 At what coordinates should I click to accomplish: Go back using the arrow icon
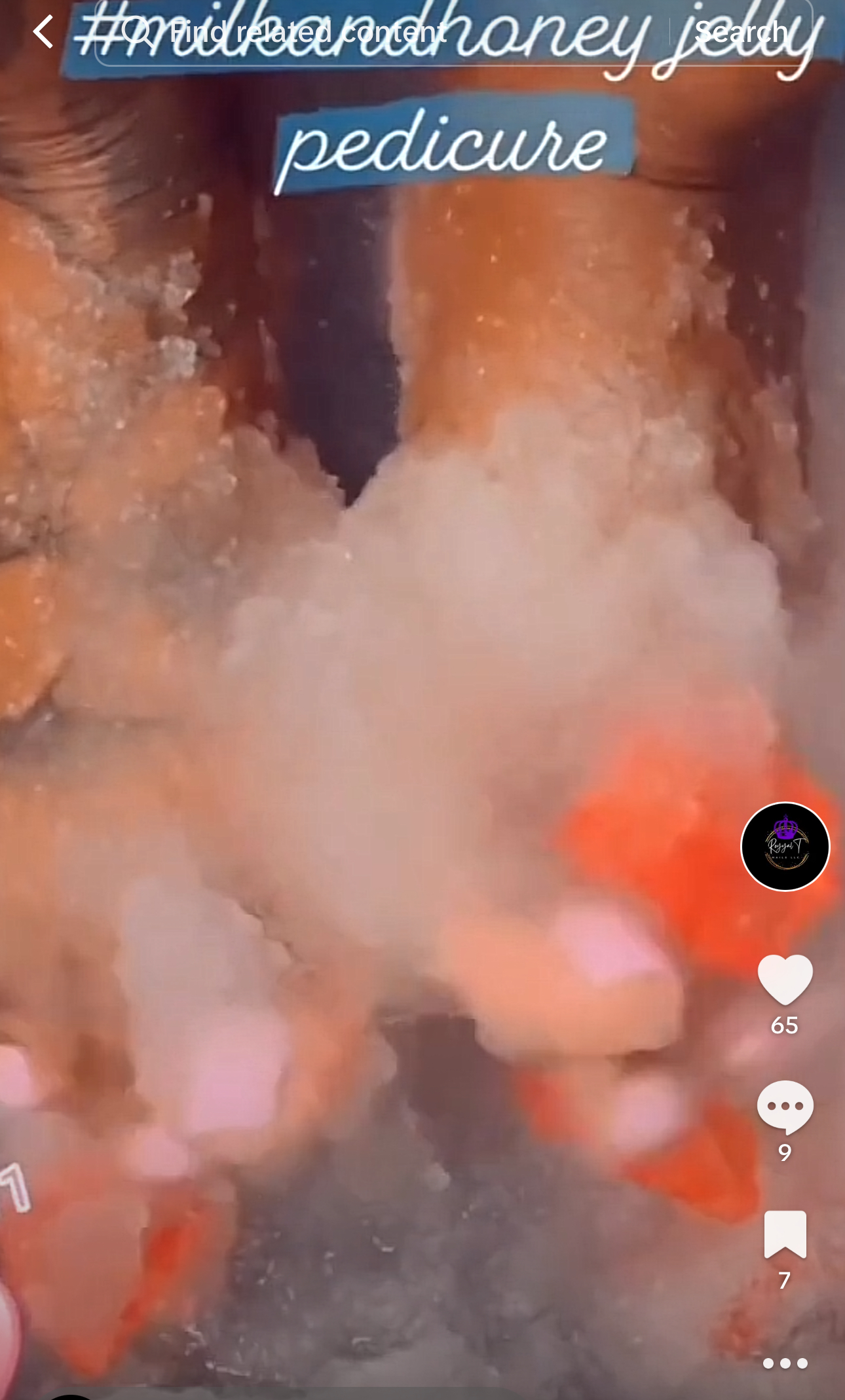pyautogui.click(x=43, y=32)
